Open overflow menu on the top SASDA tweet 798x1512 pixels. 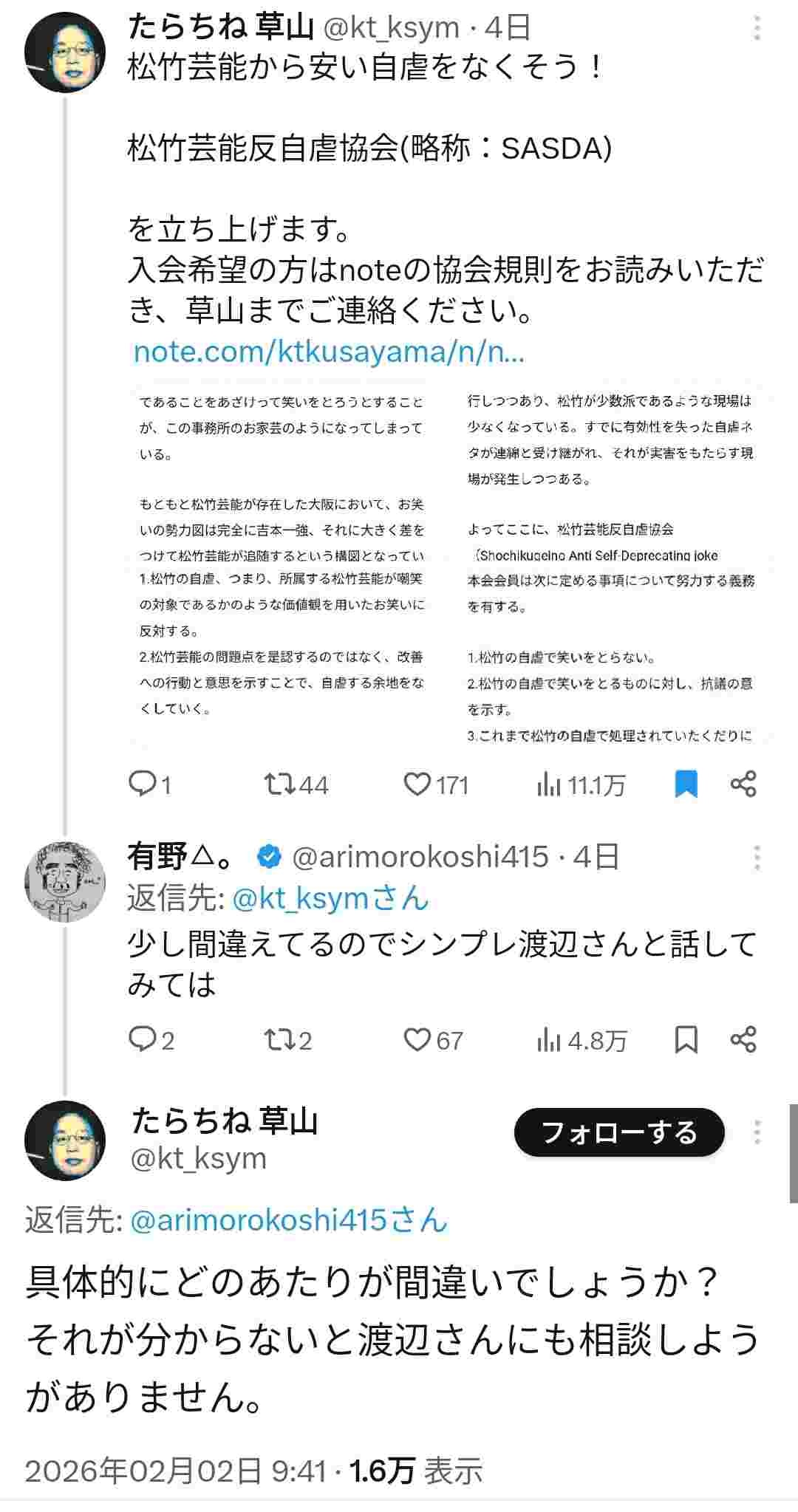click(x=757, y=28)
